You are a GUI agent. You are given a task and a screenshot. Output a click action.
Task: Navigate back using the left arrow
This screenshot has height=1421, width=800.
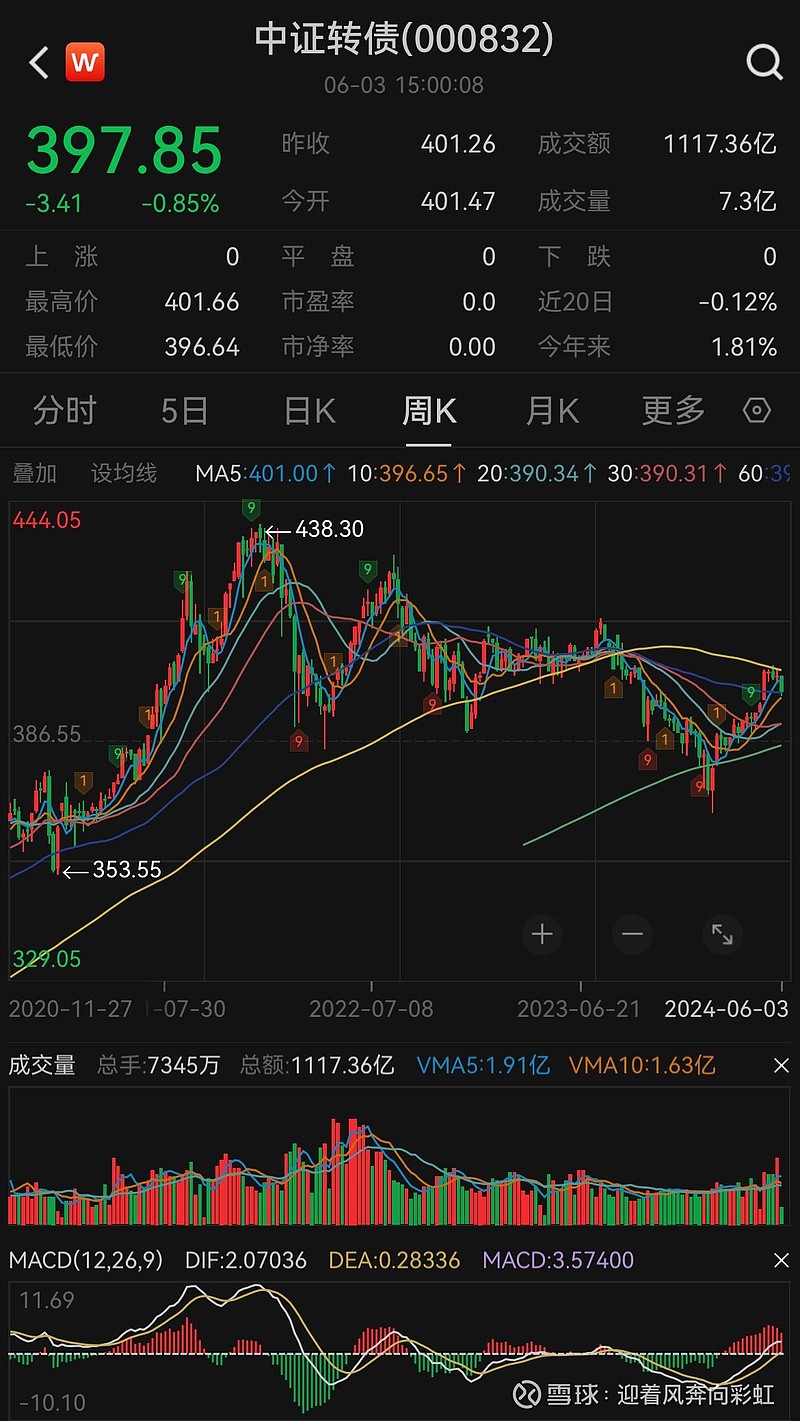(x=37, y=62)
